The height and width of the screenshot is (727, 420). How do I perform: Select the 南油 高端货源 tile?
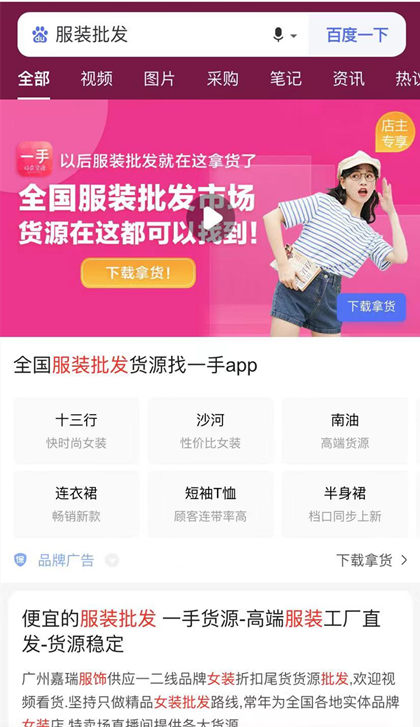[345, 431]
